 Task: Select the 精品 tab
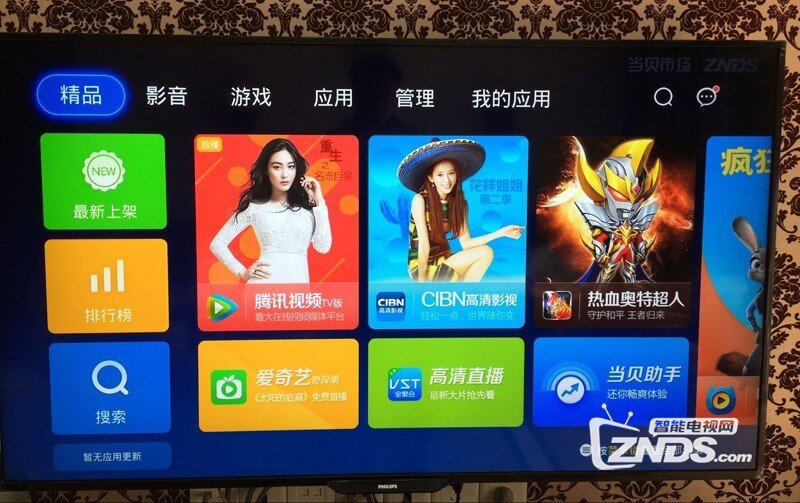(81, 96)
